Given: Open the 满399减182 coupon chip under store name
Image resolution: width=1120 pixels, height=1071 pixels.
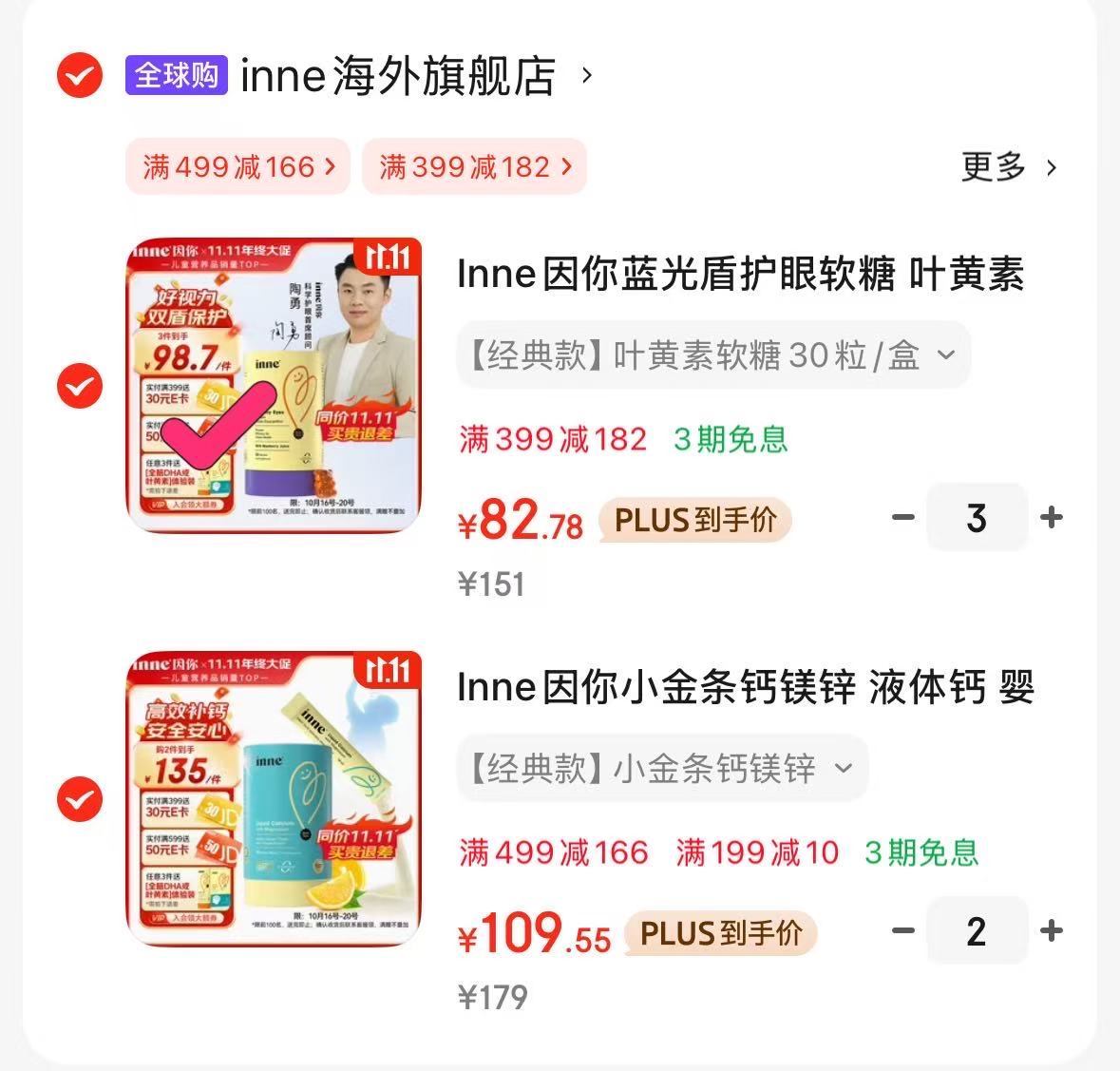Looking at the screenshot, I should click(474, 167).
